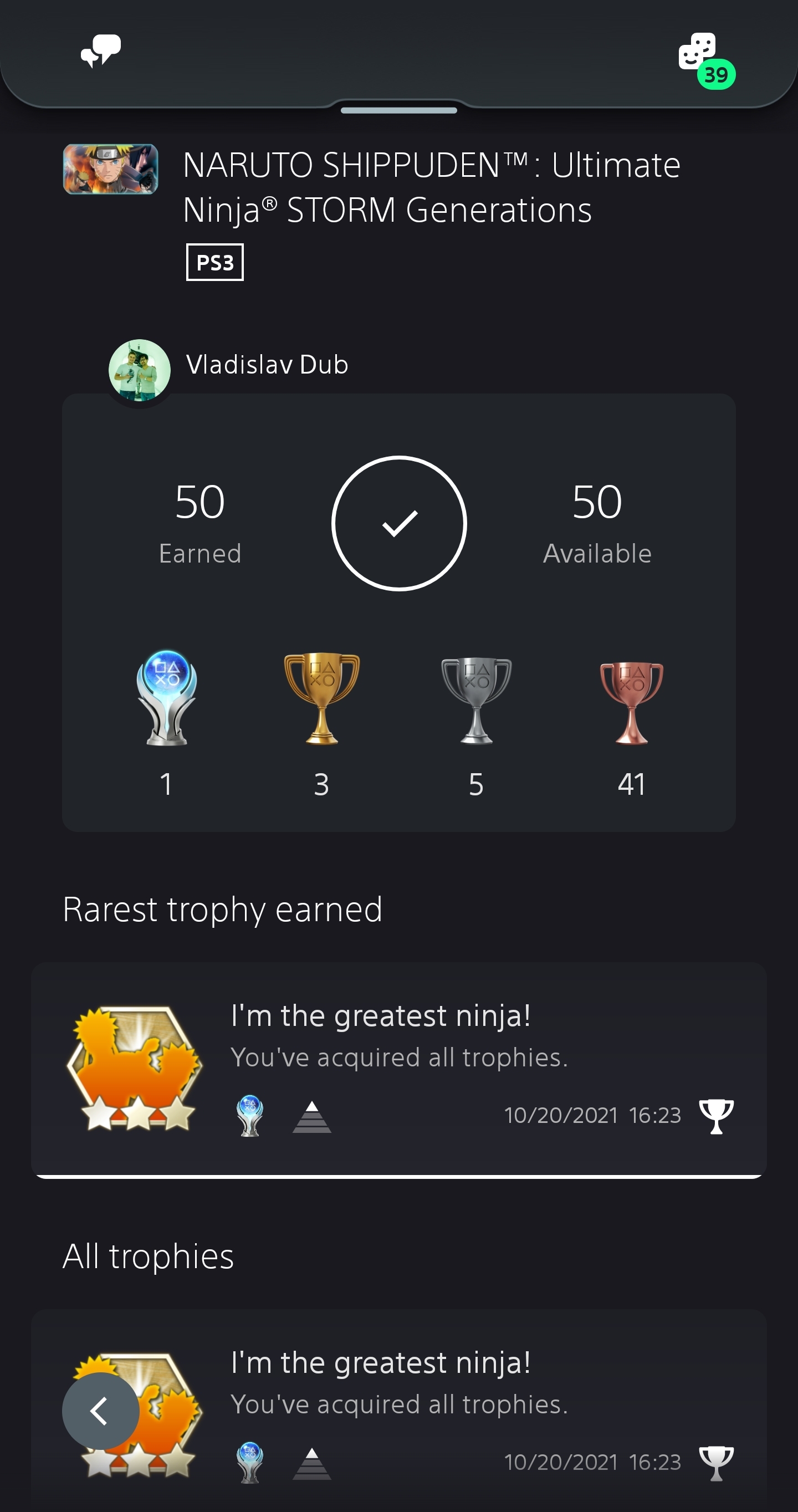The height and width of the screenshot is (1512, 798).
Task: Open the rarest trophy earned card
Action: pyautogui.click(x=399, y=1070)
